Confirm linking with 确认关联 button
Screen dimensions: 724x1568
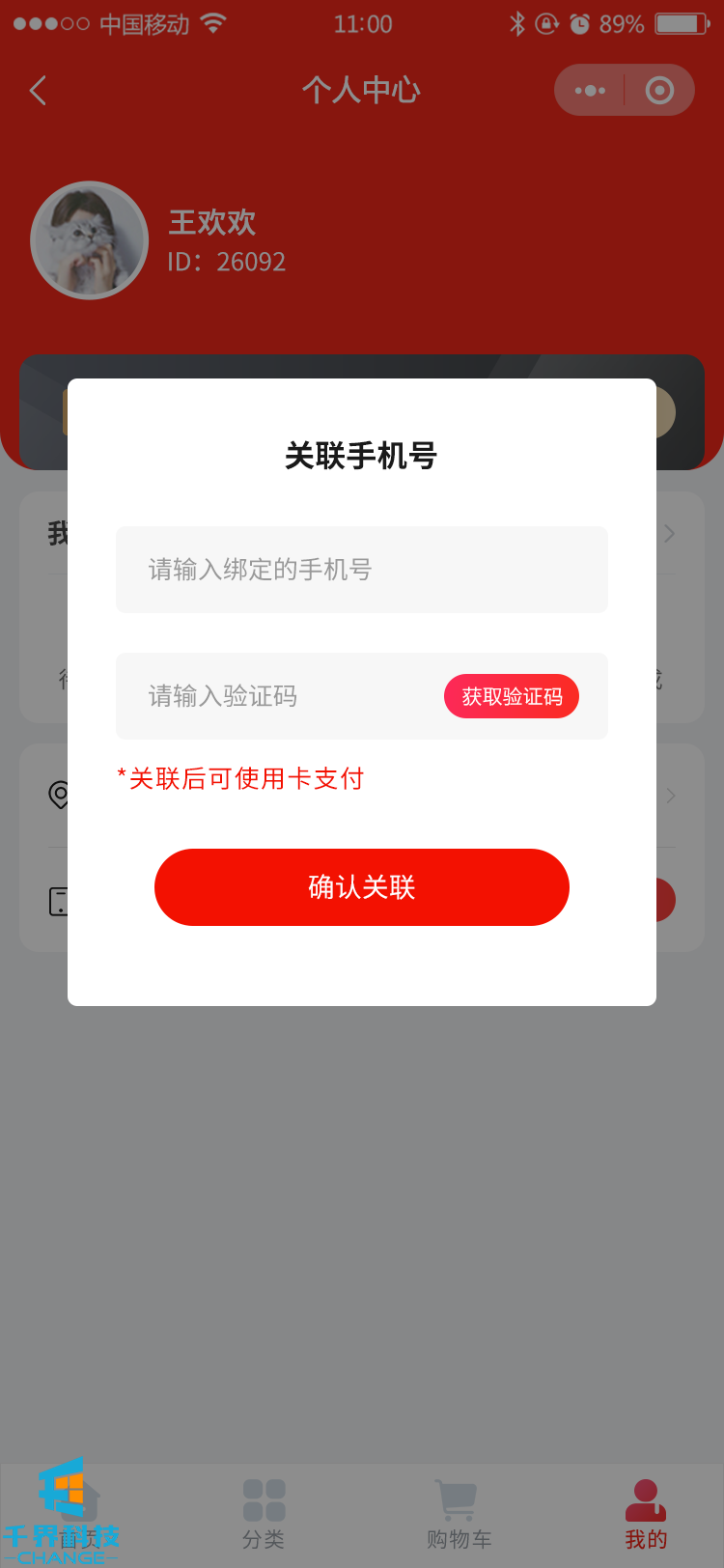[361, 887]
